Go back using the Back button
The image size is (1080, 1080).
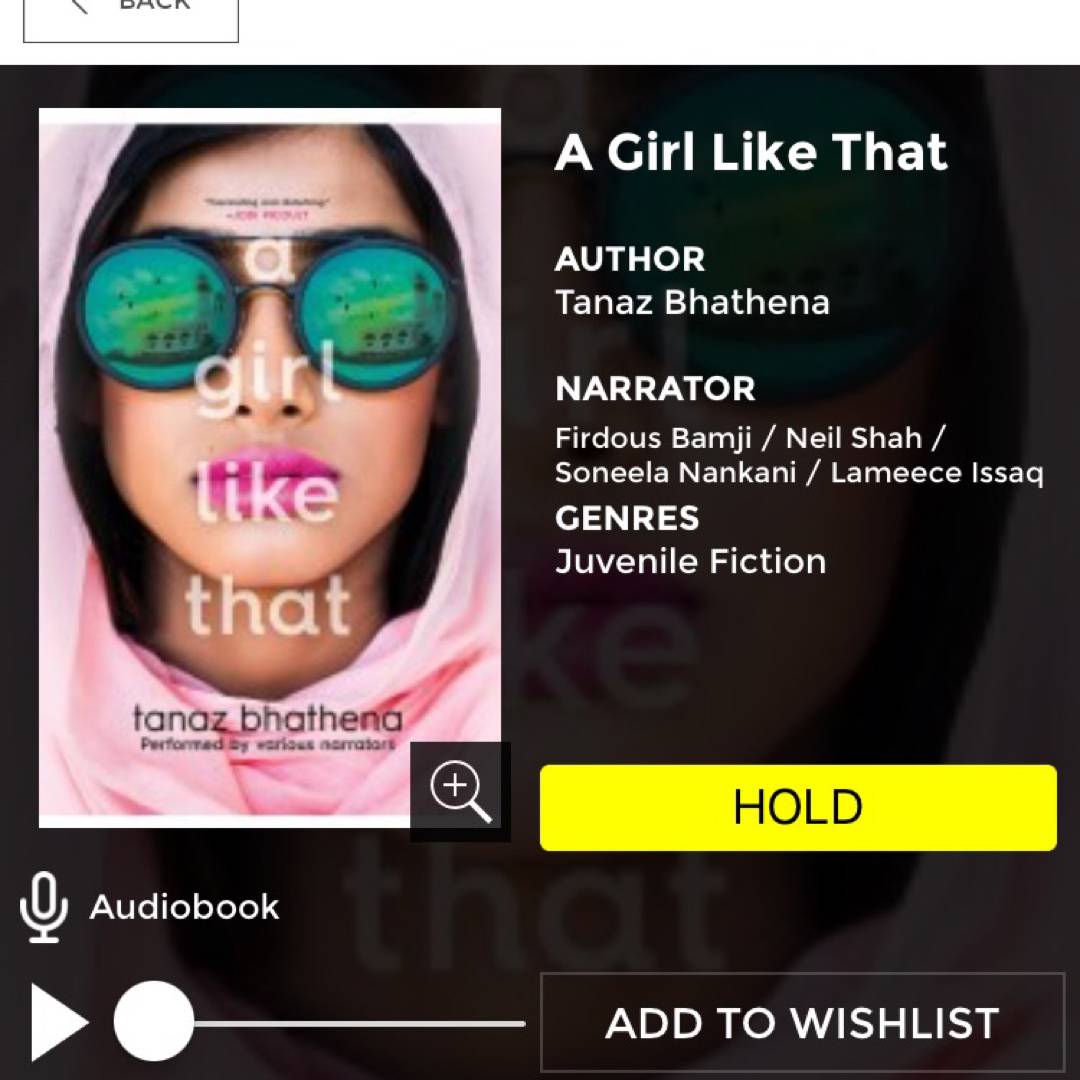[130, 15]
